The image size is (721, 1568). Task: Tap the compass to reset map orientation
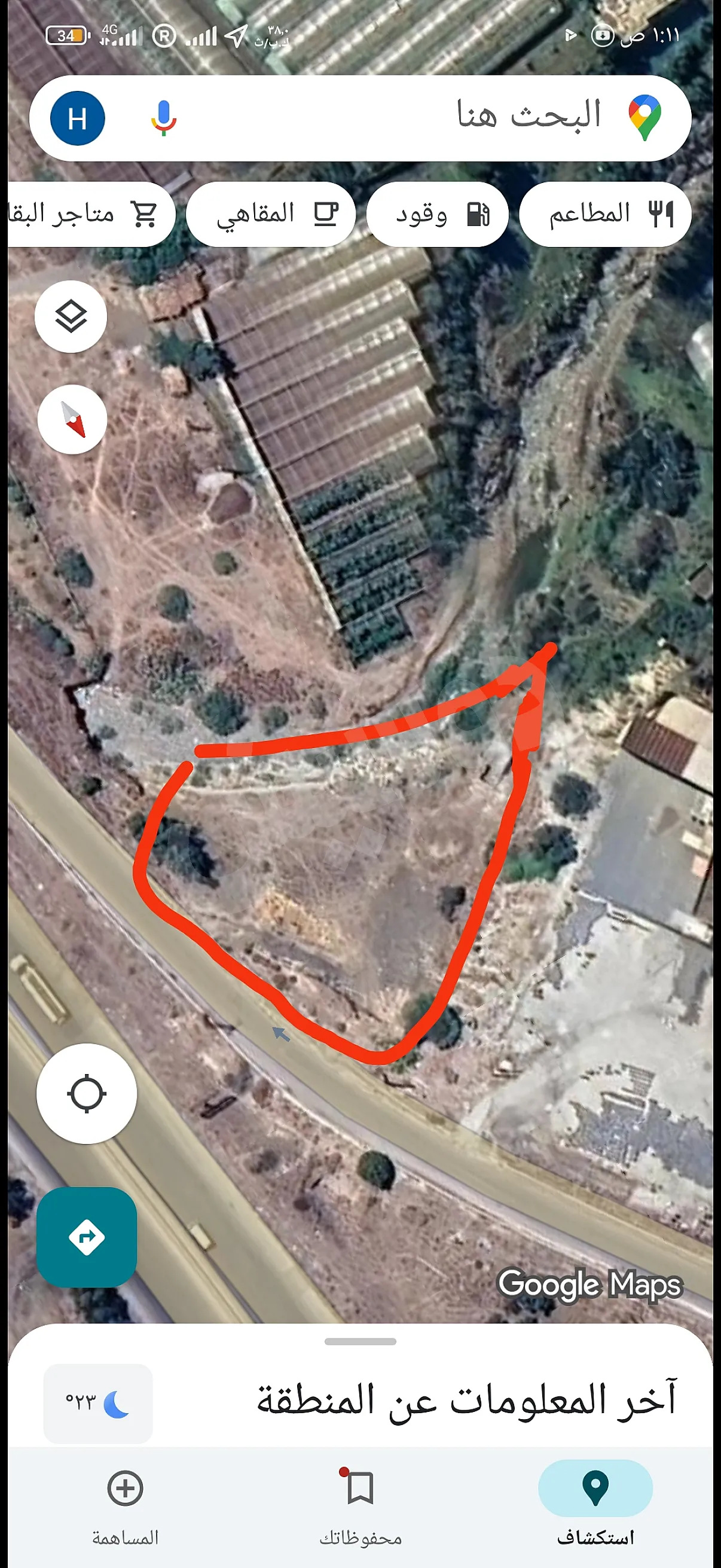(72, 419)
